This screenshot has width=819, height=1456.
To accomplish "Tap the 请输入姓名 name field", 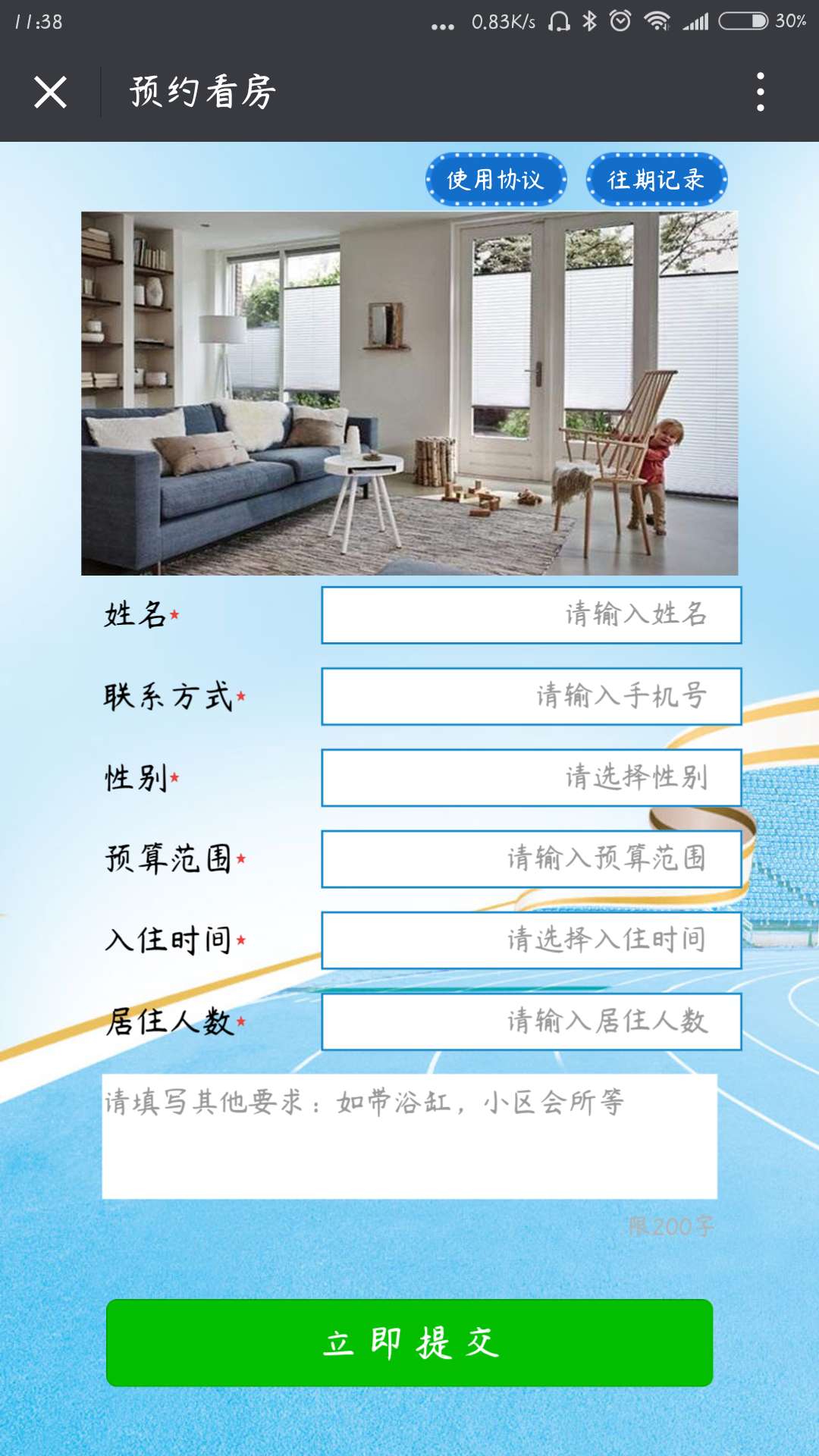I will pyautogui.click(x=531, y=615).
